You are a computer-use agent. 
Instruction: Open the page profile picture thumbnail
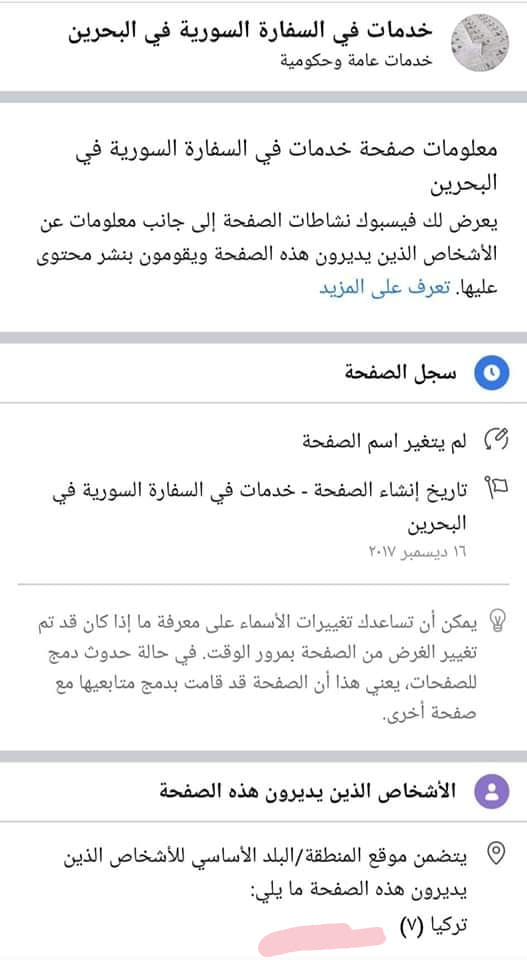(480, 43)
